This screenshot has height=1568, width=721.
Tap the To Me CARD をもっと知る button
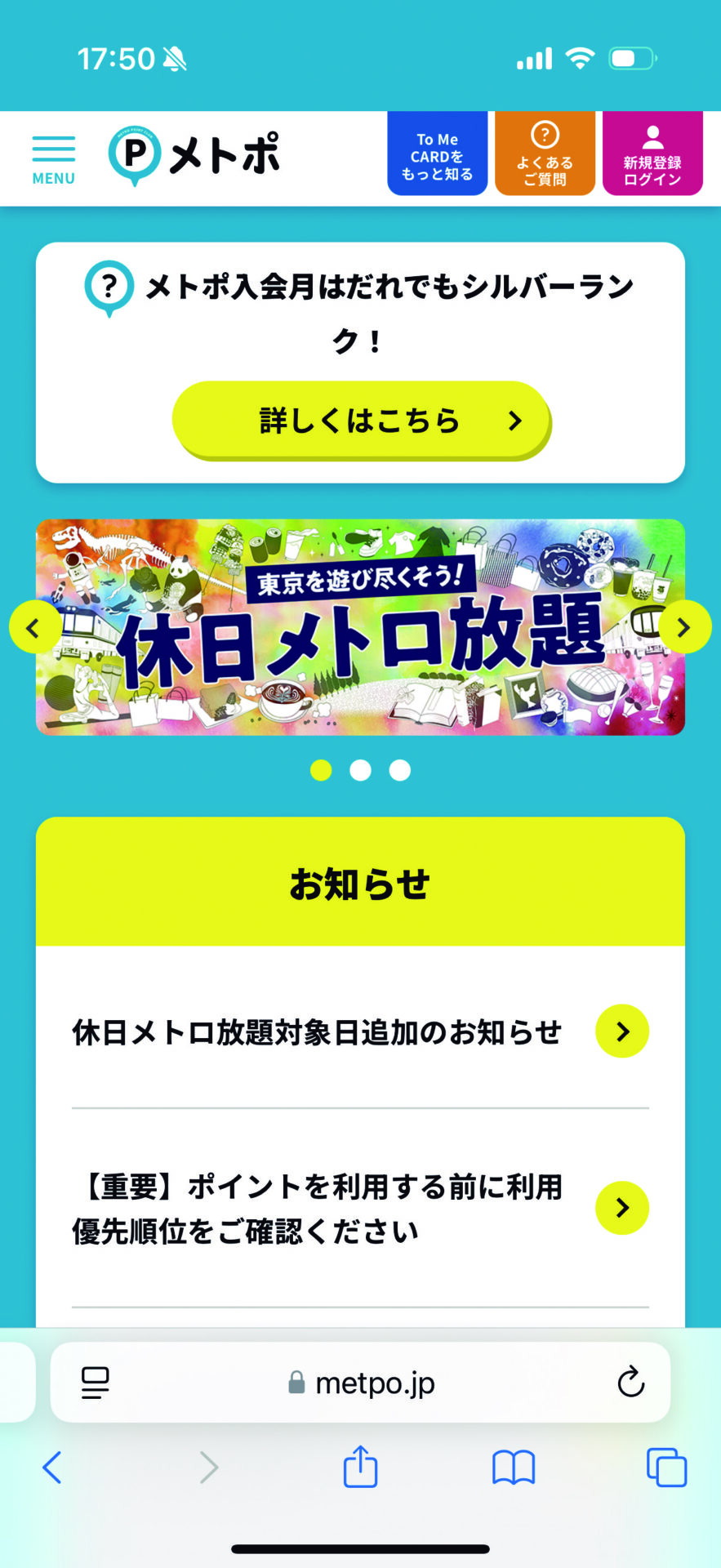coord(437,155)
